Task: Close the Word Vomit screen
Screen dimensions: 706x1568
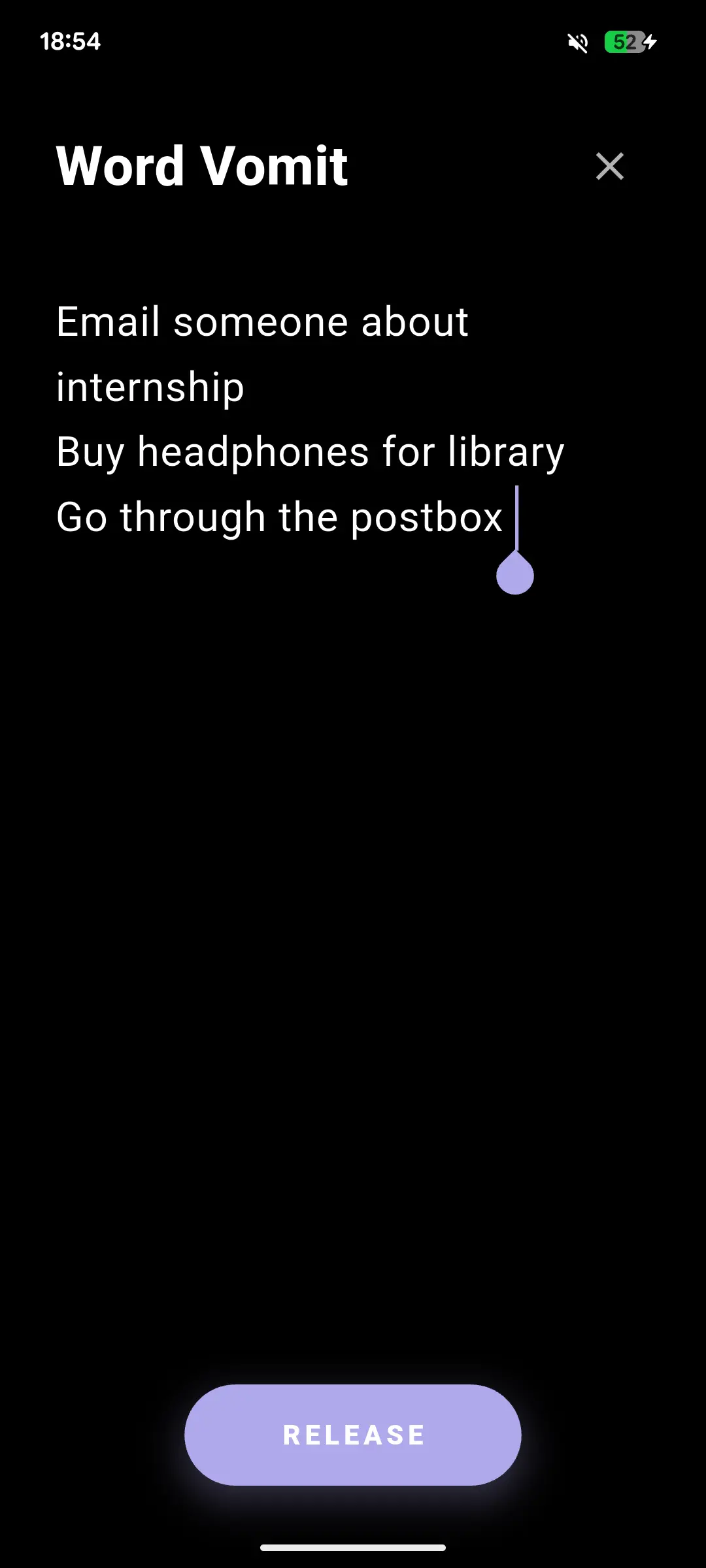Action: coord(609,166)
